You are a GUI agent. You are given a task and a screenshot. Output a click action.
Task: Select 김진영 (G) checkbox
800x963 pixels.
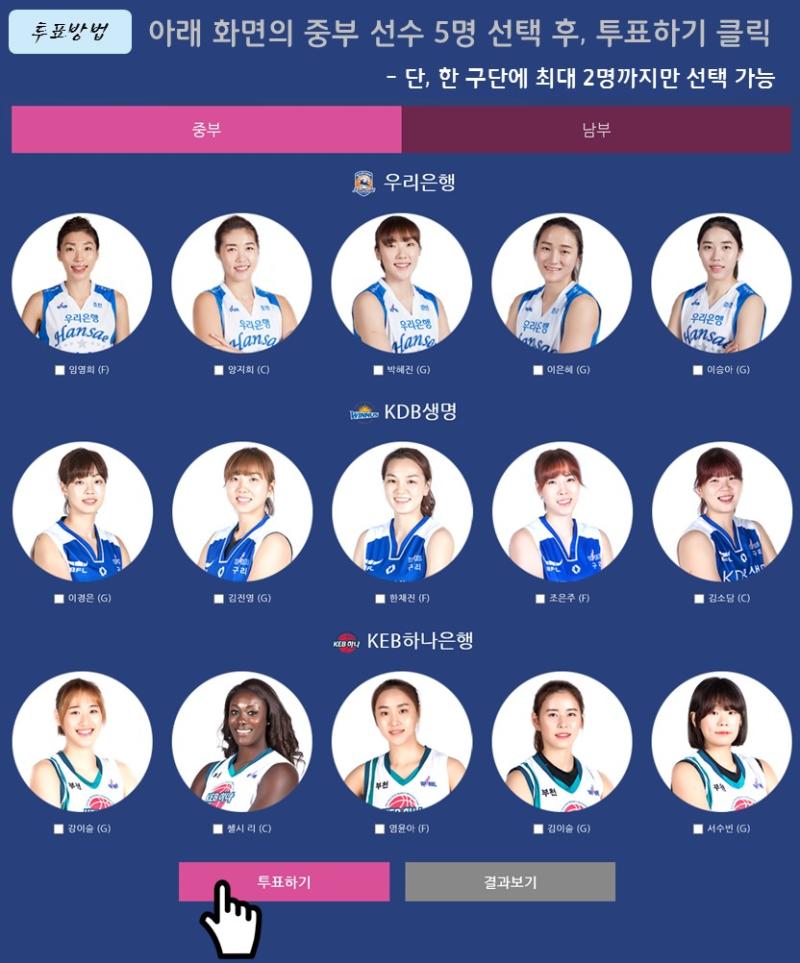pyautogui.click(x=219, y=599)
